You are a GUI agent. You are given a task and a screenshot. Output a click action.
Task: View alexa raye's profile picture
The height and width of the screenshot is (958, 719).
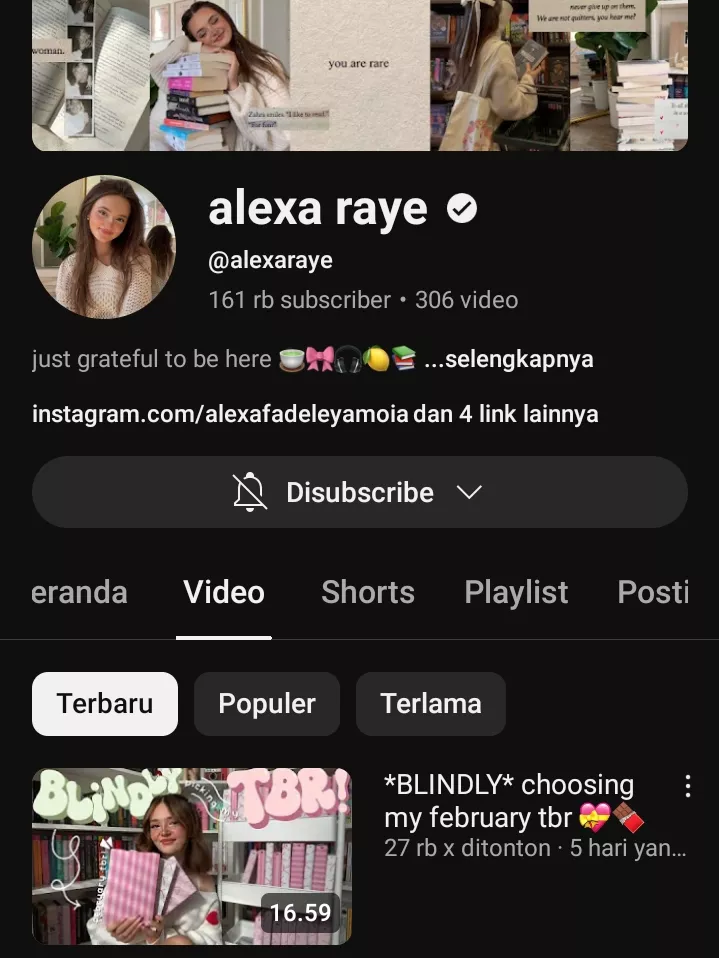click(x=104, y=248)
